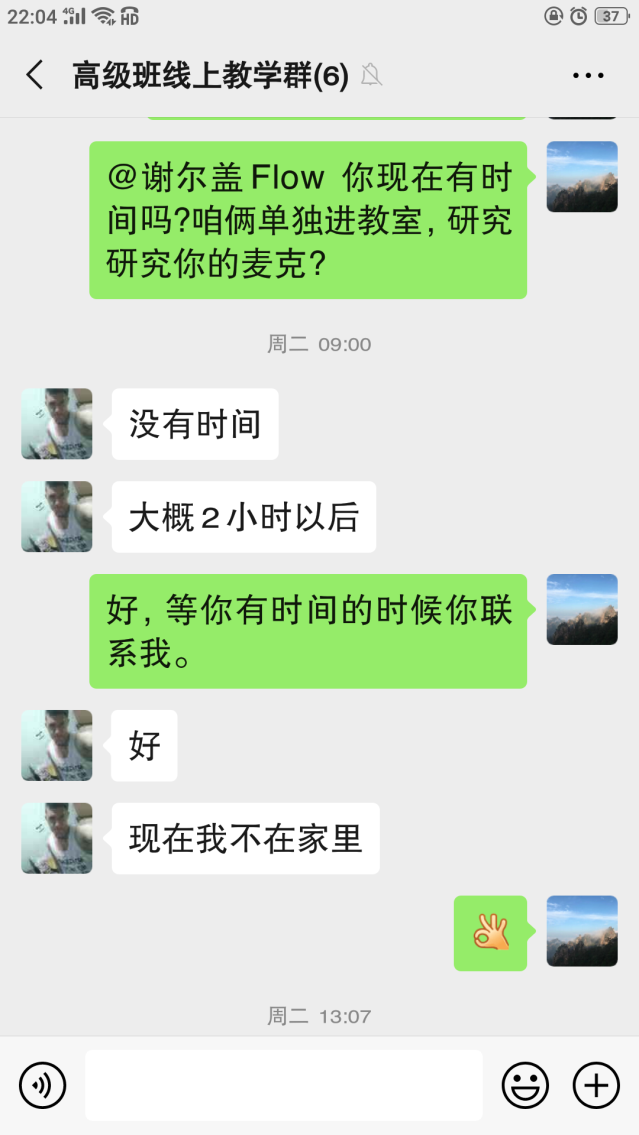Open the emoji sticker panel
This screenshot has height=1135, width=639.
click(x=525, y=1085)
